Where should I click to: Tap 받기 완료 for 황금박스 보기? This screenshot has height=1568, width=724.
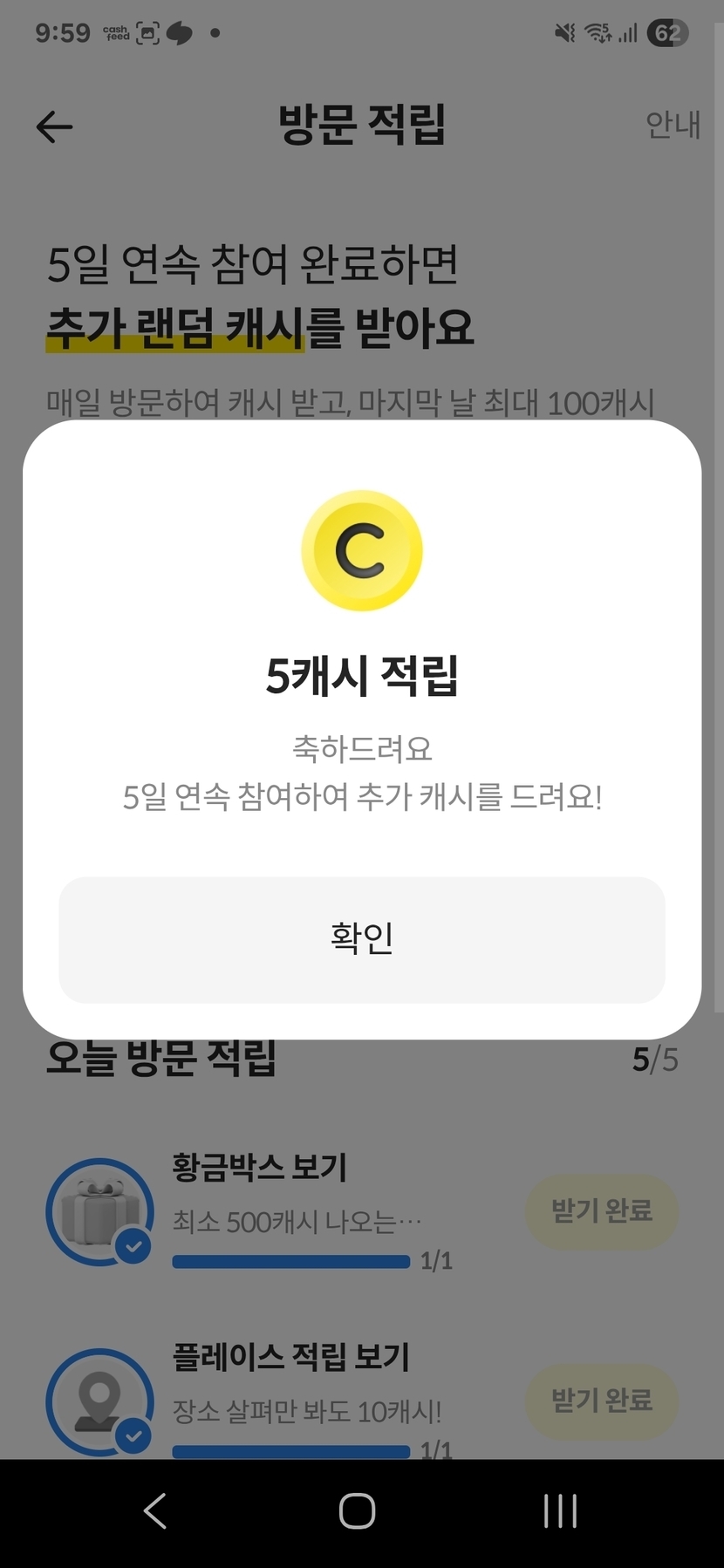pos(601,1211)
